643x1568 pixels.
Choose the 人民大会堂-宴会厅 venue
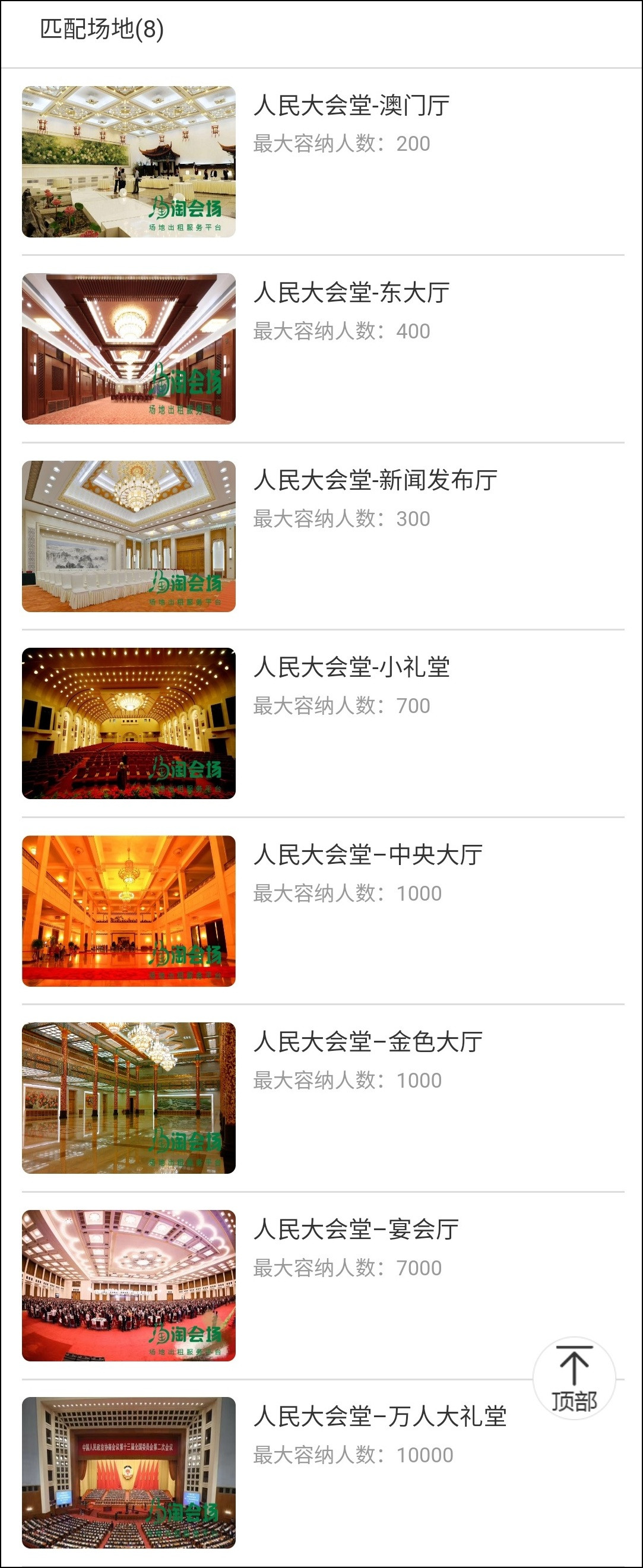pyautogui.click(x=356, y=1230)
